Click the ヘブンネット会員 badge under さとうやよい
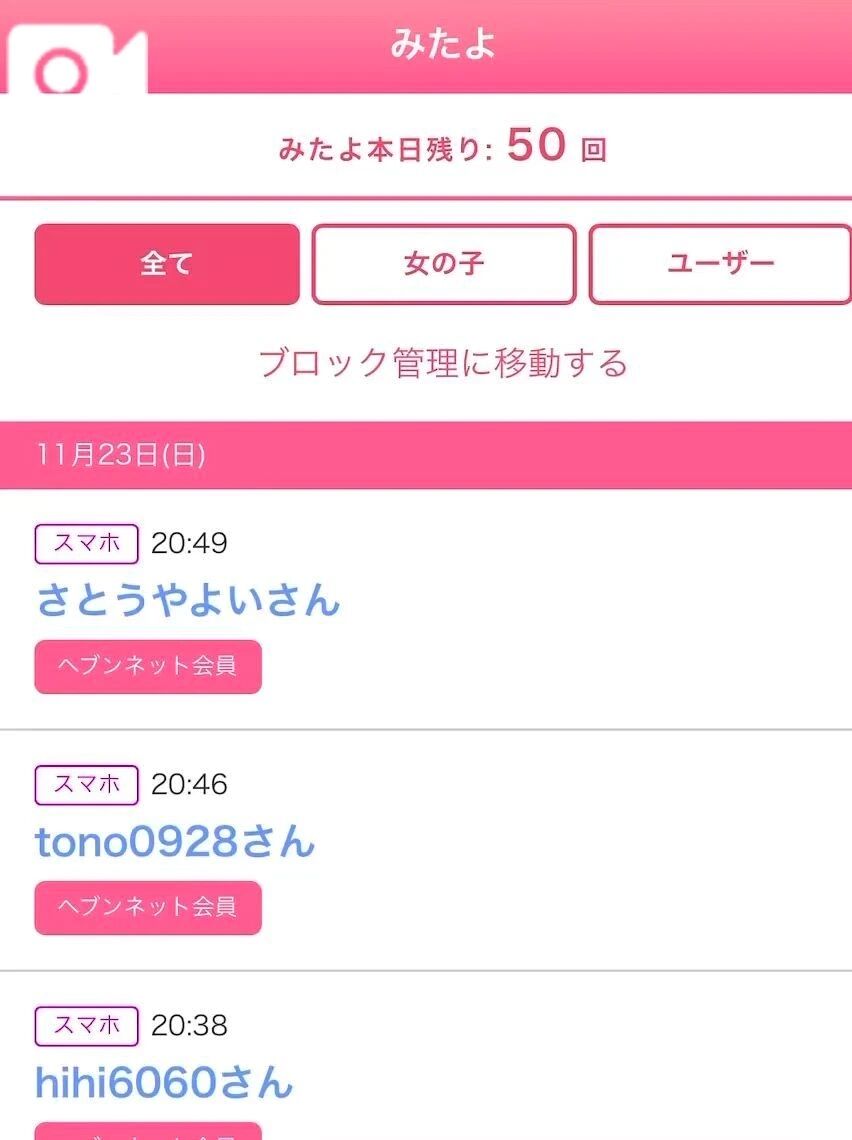Image resolution: width=852 pixels, height=1140 pixels. click(147, 666)
